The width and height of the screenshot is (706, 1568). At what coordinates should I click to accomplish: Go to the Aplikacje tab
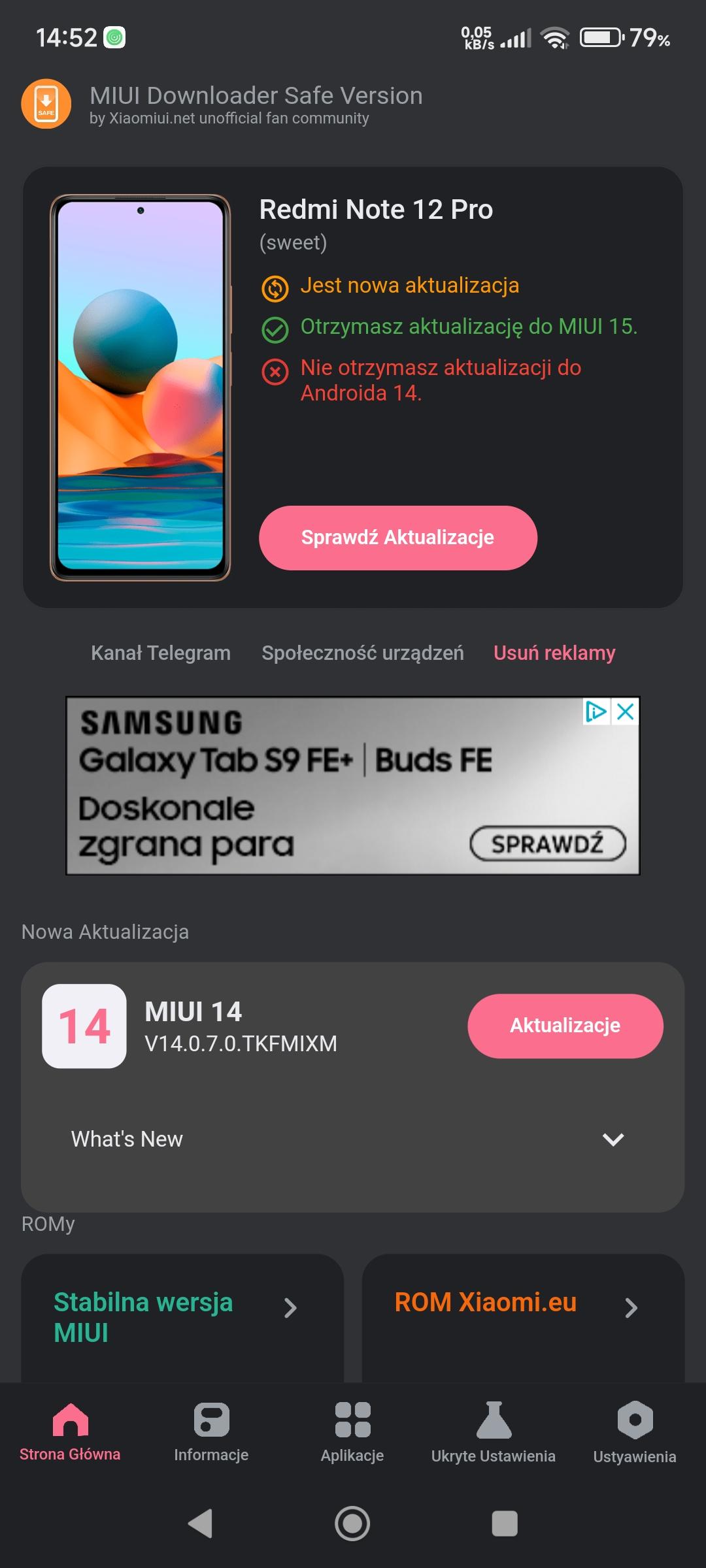coord(352,1432)
